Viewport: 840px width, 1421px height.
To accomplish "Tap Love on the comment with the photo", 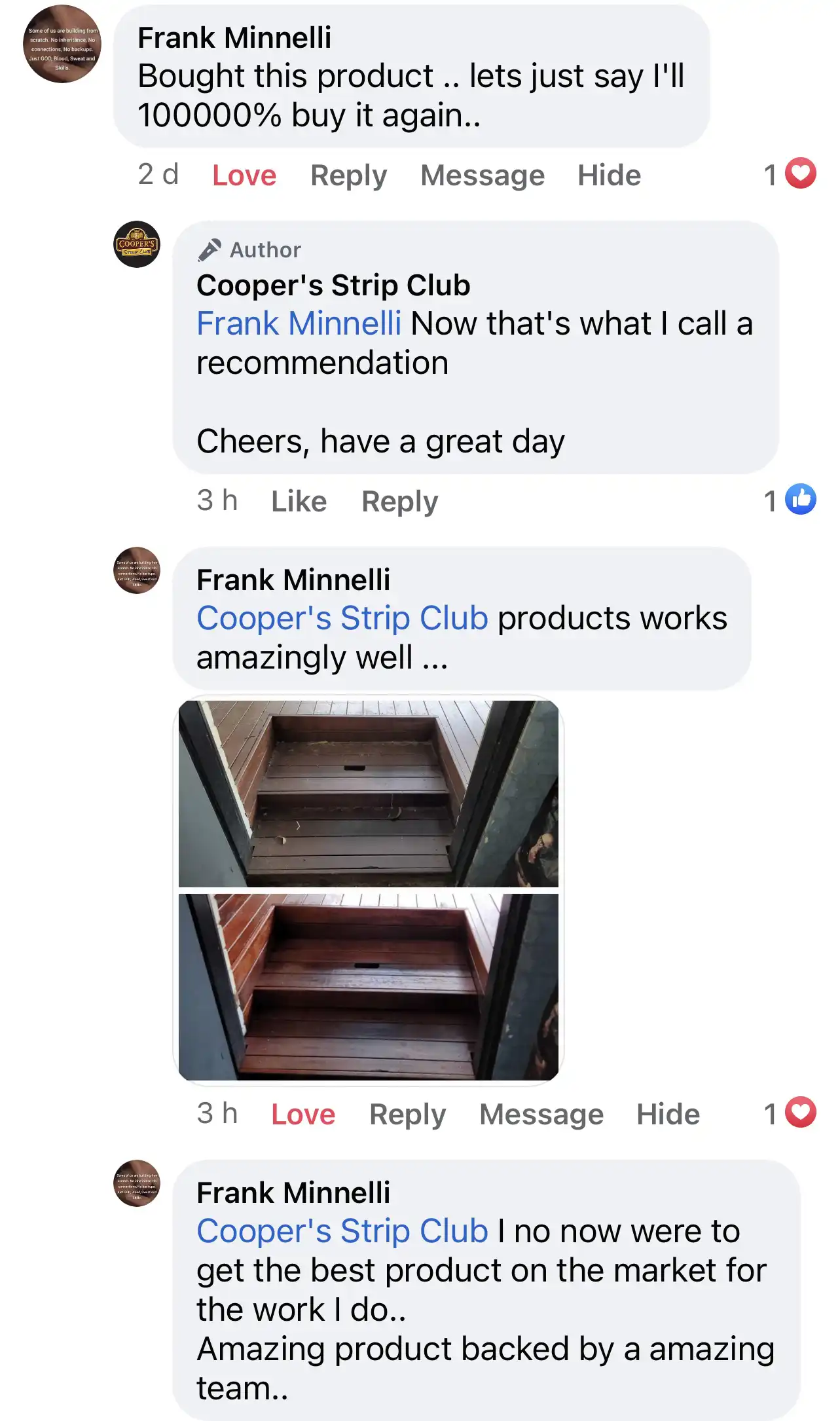I will [303, 1115].
